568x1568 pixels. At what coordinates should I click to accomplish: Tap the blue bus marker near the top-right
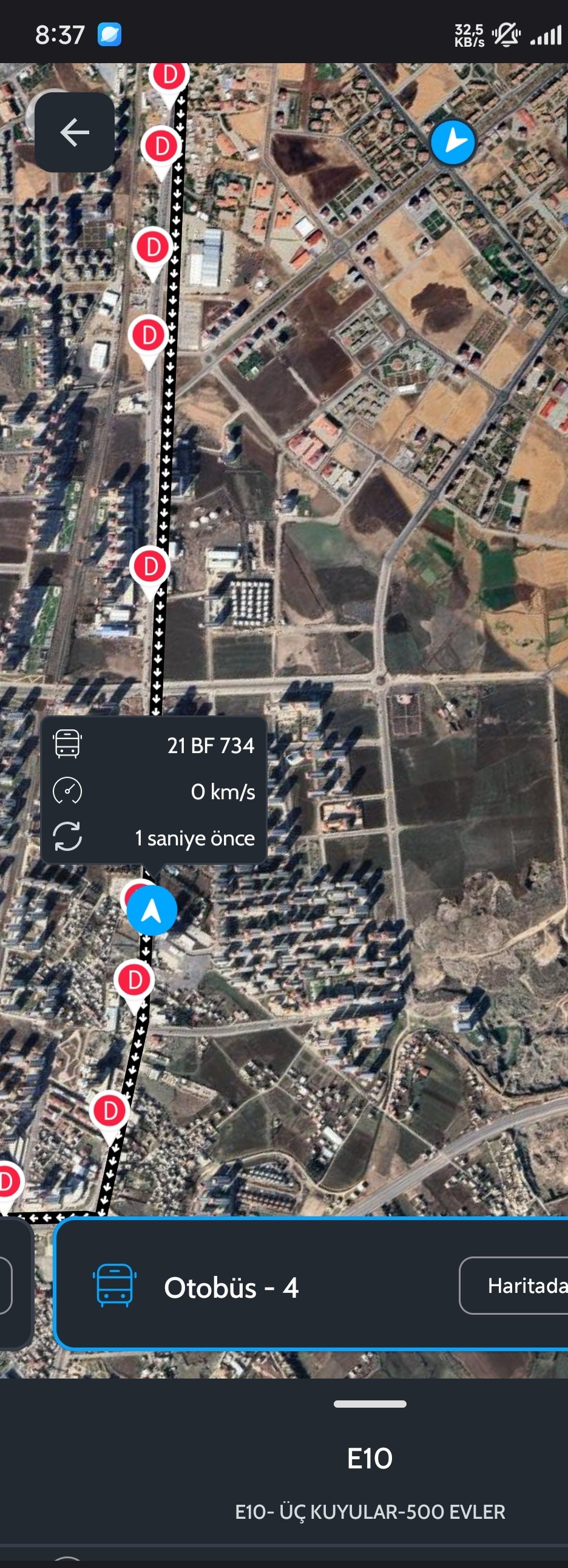point(453,143)
